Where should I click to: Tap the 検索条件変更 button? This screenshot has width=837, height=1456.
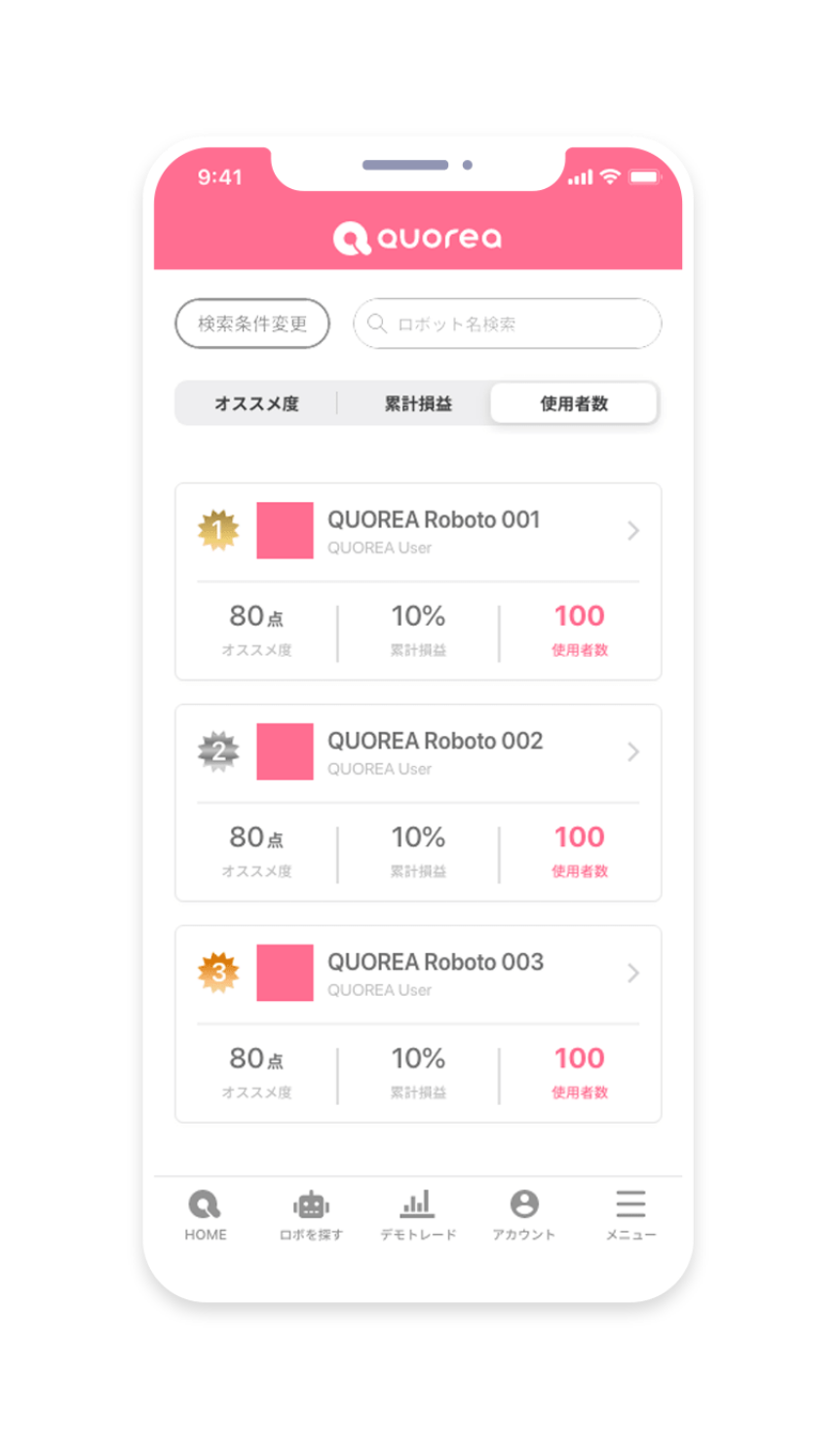coord(252,324)
